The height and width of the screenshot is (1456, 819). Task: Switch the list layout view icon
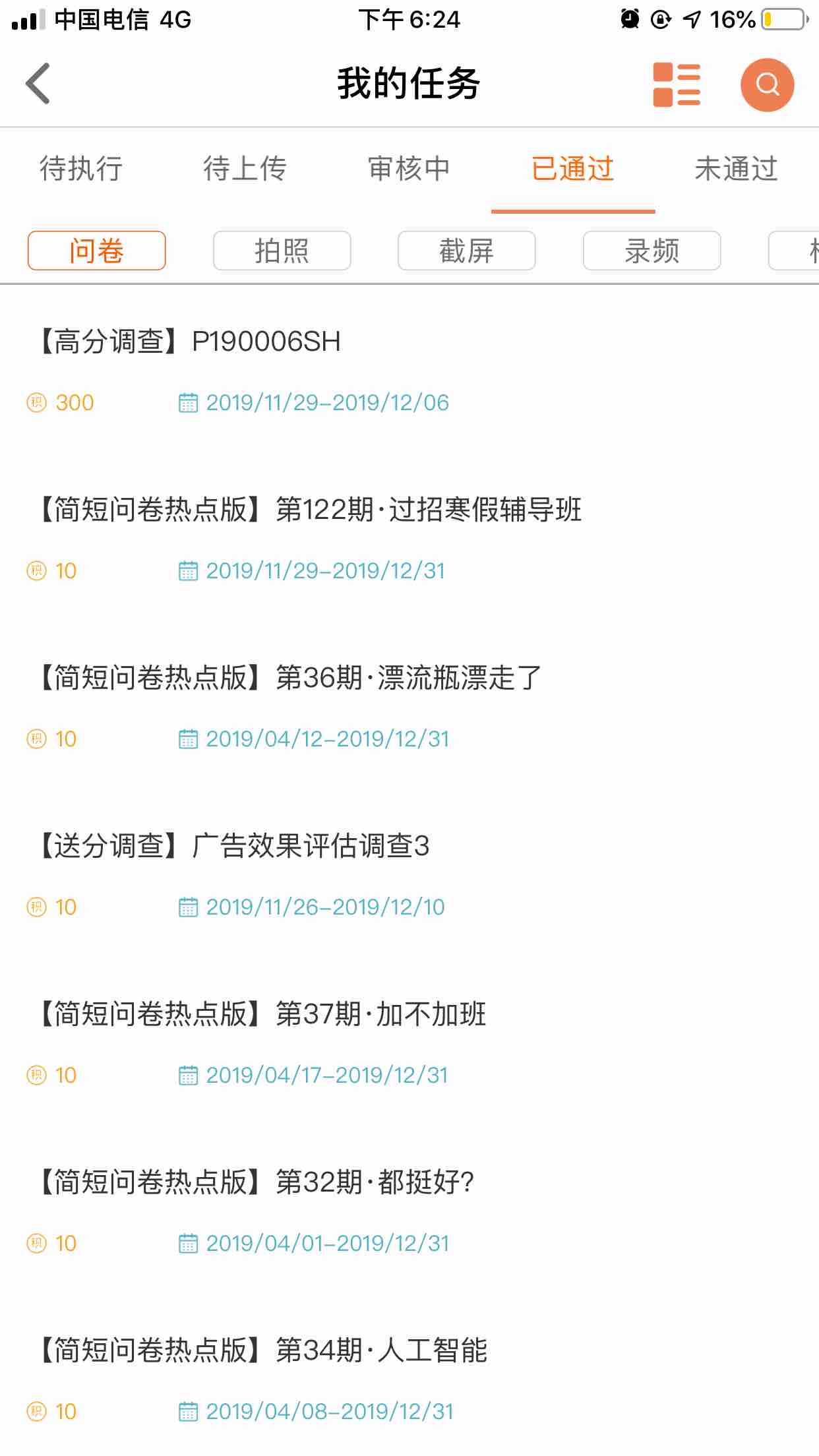(676, 84)
